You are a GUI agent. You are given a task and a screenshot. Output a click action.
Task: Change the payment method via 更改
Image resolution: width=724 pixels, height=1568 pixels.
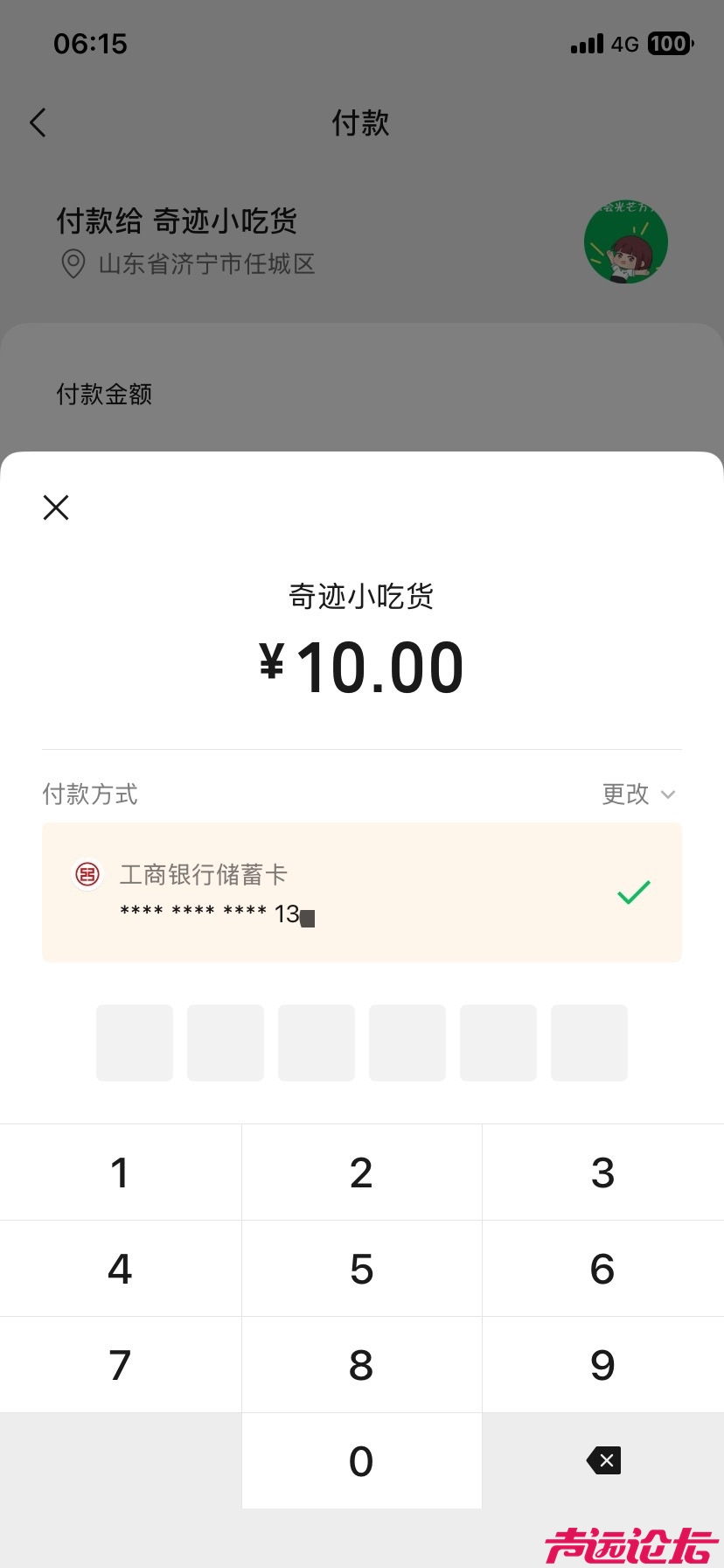click(x=638, y=794)
